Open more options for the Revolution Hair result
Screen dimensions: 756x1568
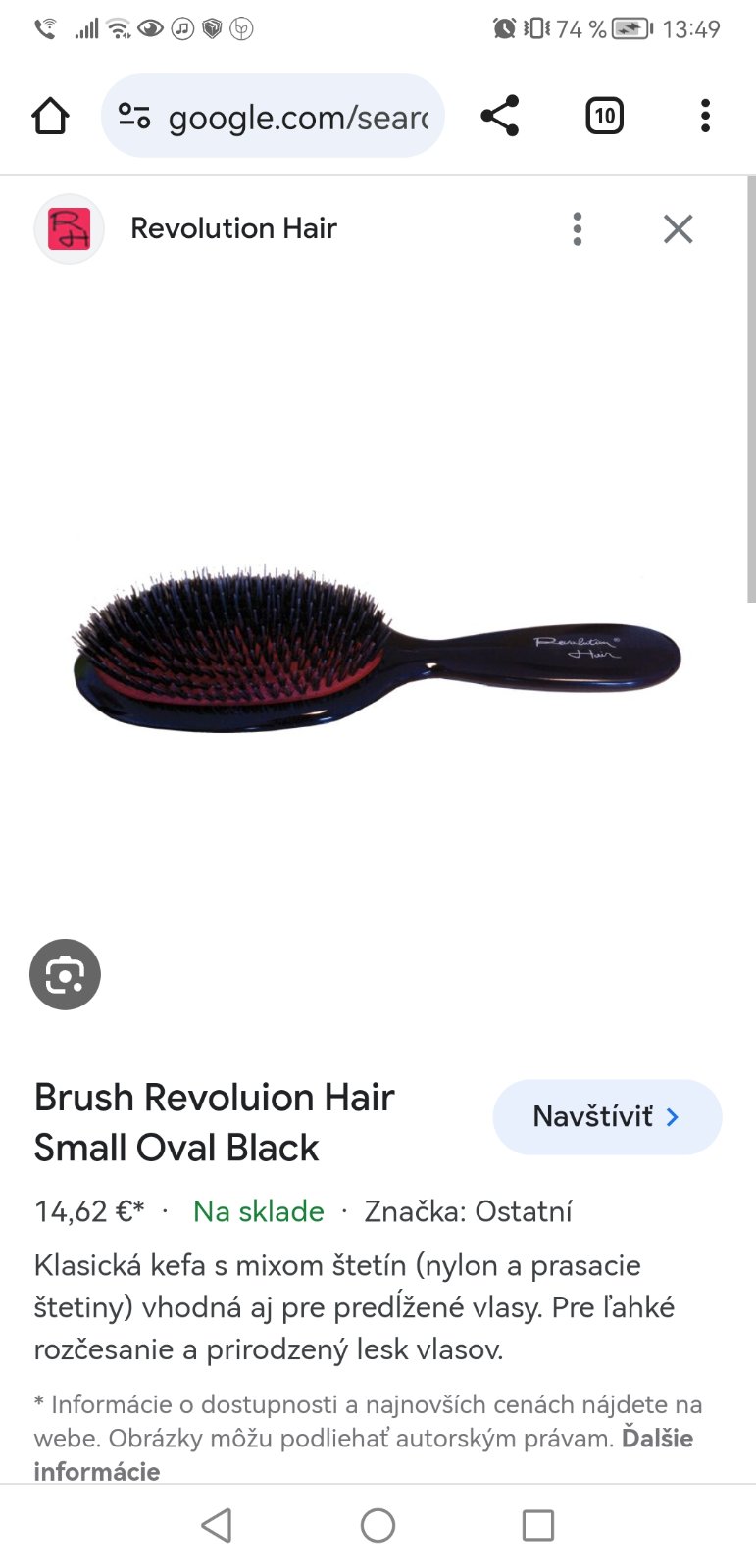578,229
